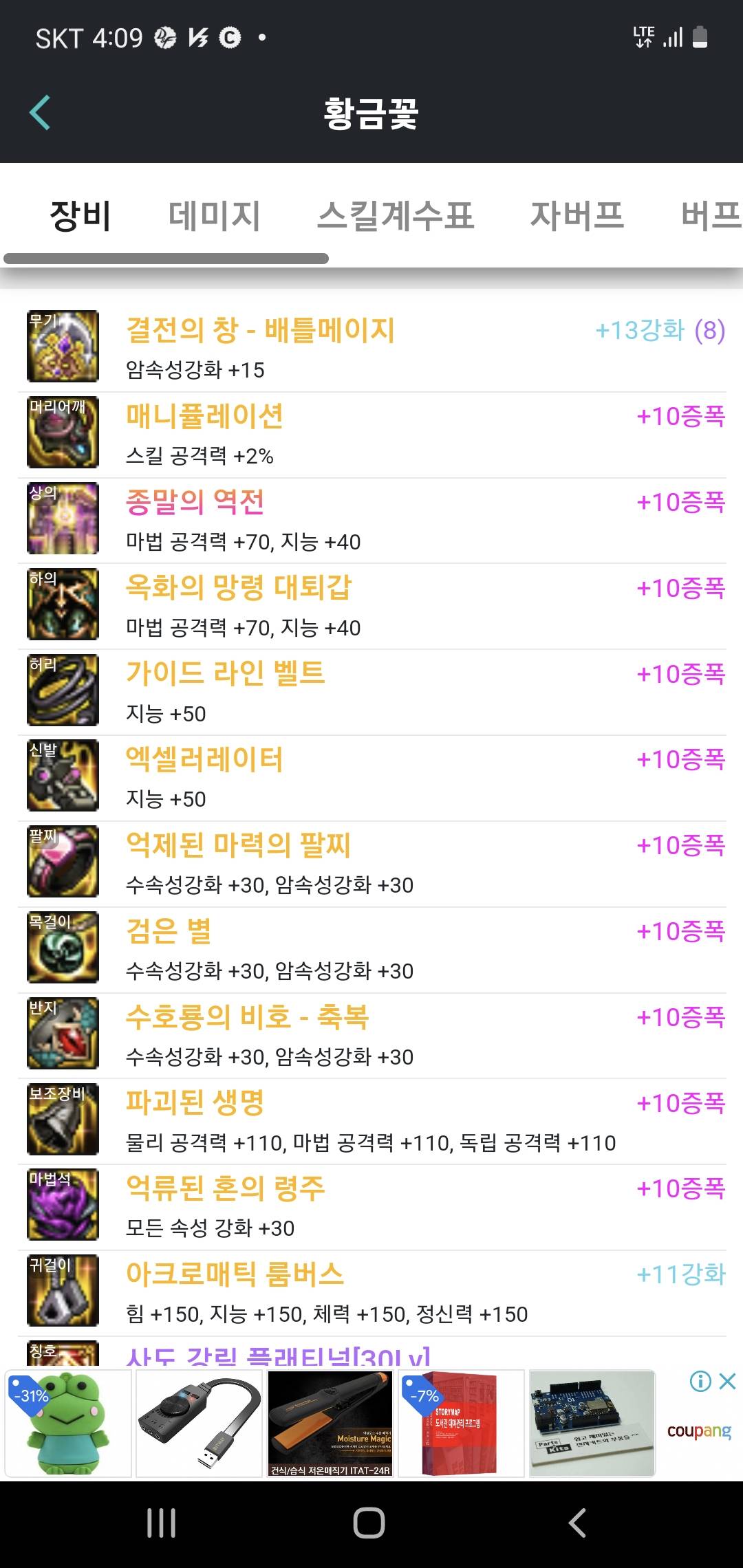743x1568 pixels.
Task: Open earring 아크로매틱 룸버스
Action: click(x=234, y=1274)
